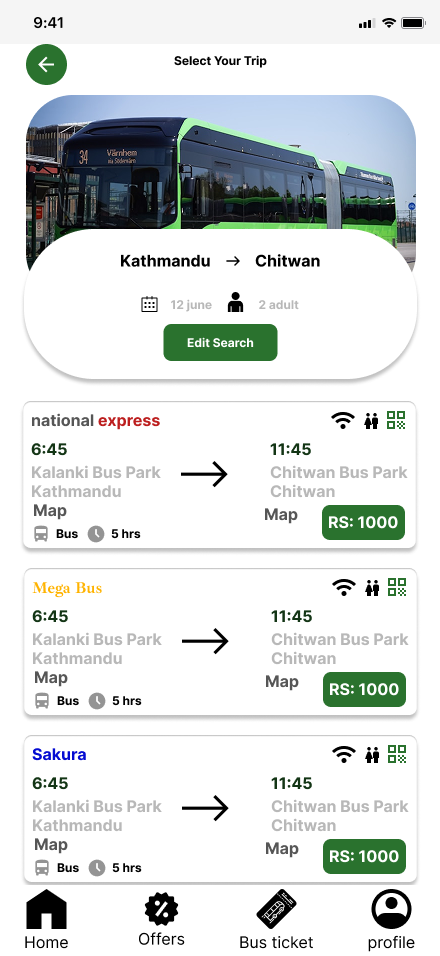440x956 pixels.
Task: Open the Sakura trip card
Action: [x=220, y=809]
